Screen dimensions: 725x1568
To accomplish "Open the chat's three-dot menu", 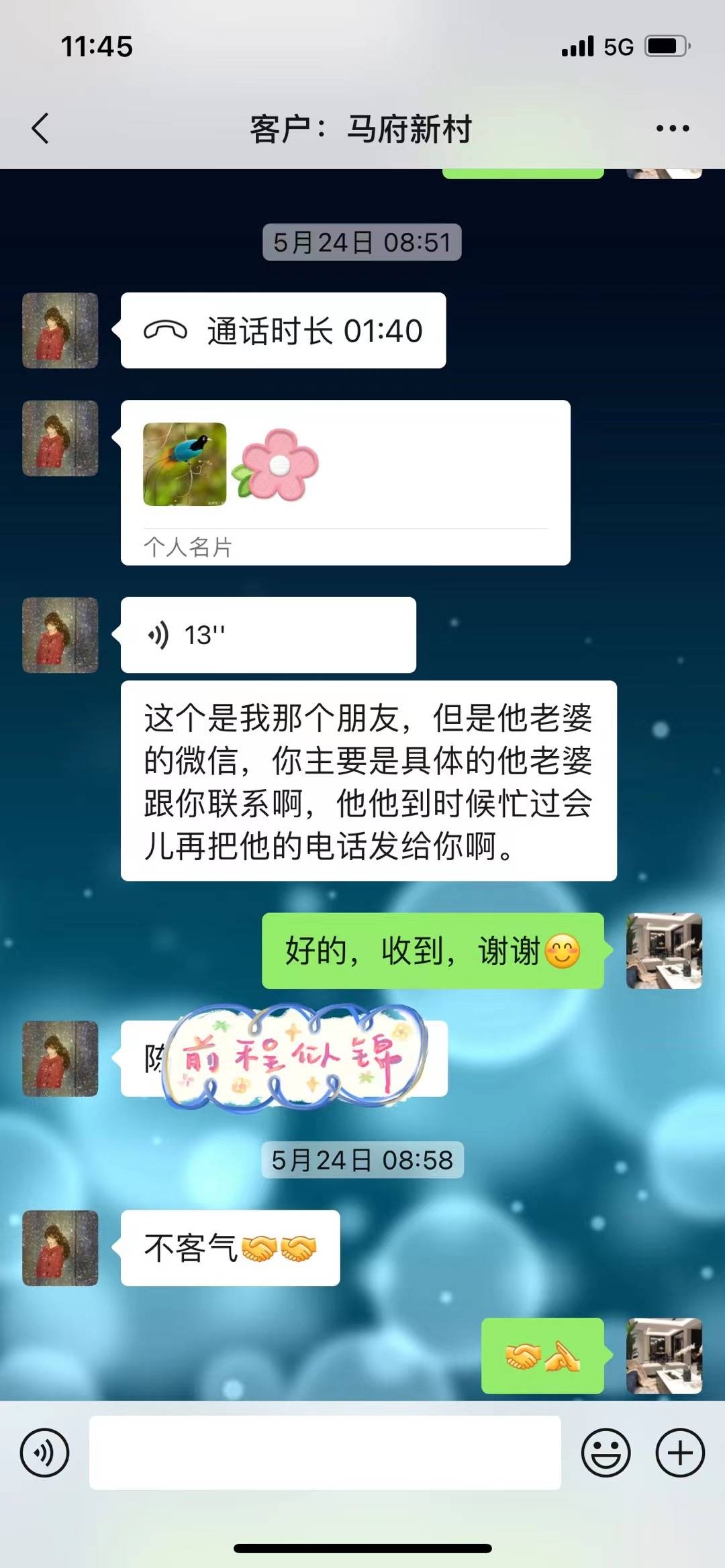I will point(673,128).
